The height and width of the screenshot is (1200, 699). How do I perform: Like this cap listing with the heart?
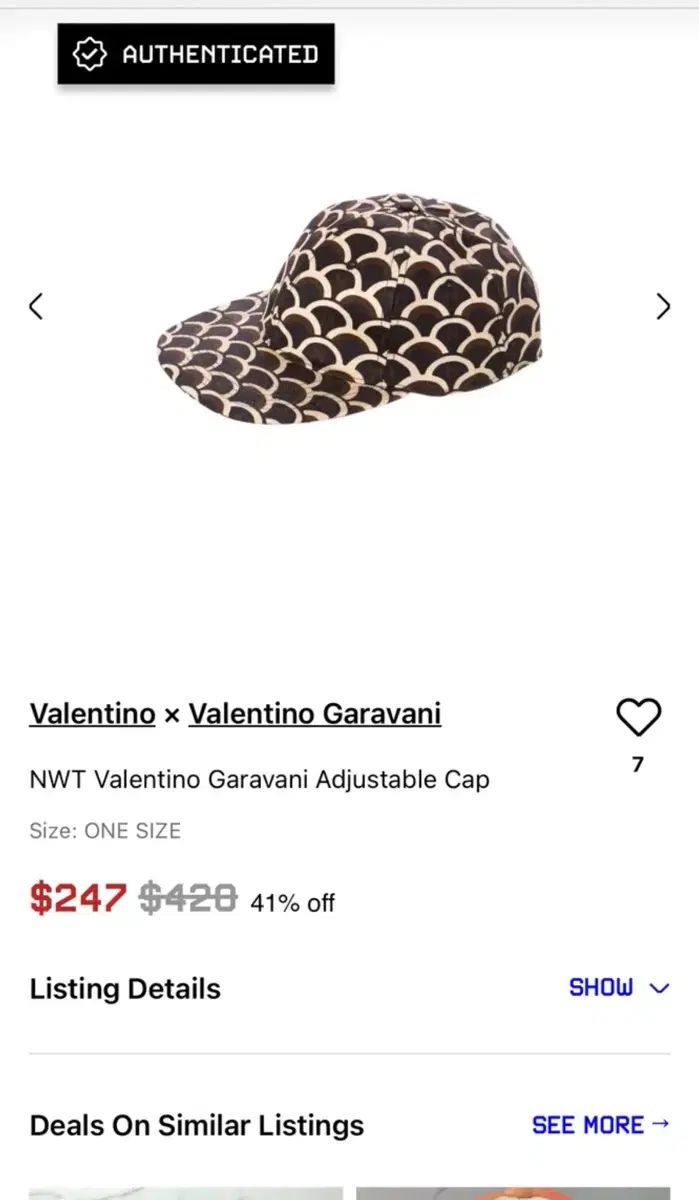coord(638,717)
